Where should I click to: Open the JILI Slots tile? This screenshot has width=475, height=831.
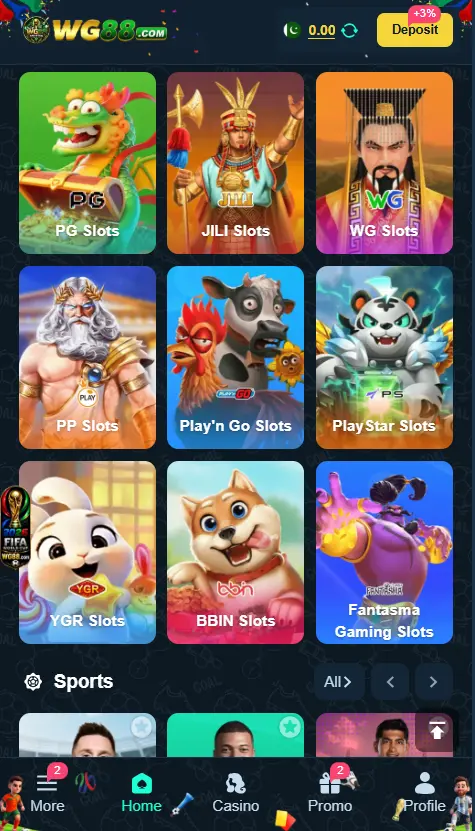point(235,163)
